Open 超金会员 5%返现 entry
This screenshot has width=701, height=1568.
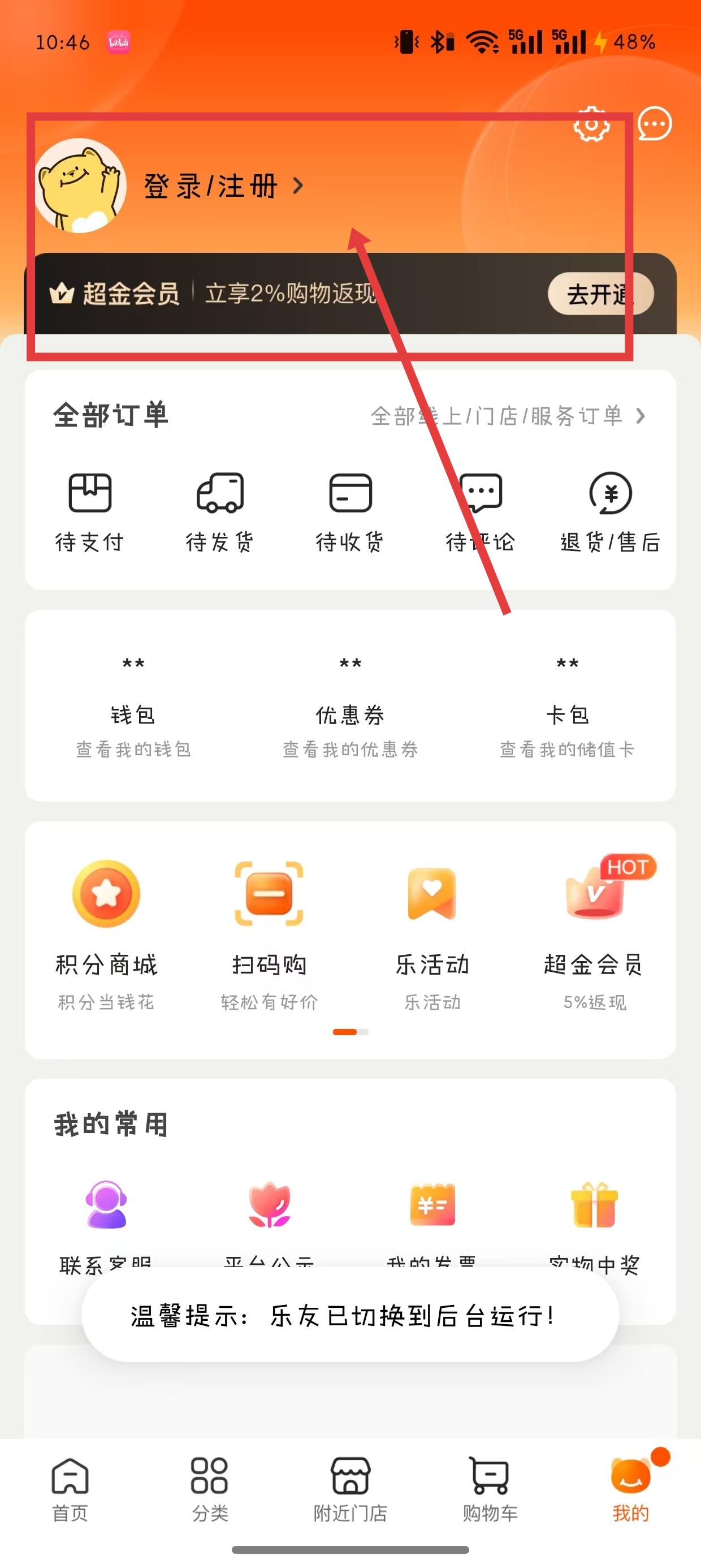(594, 931)
